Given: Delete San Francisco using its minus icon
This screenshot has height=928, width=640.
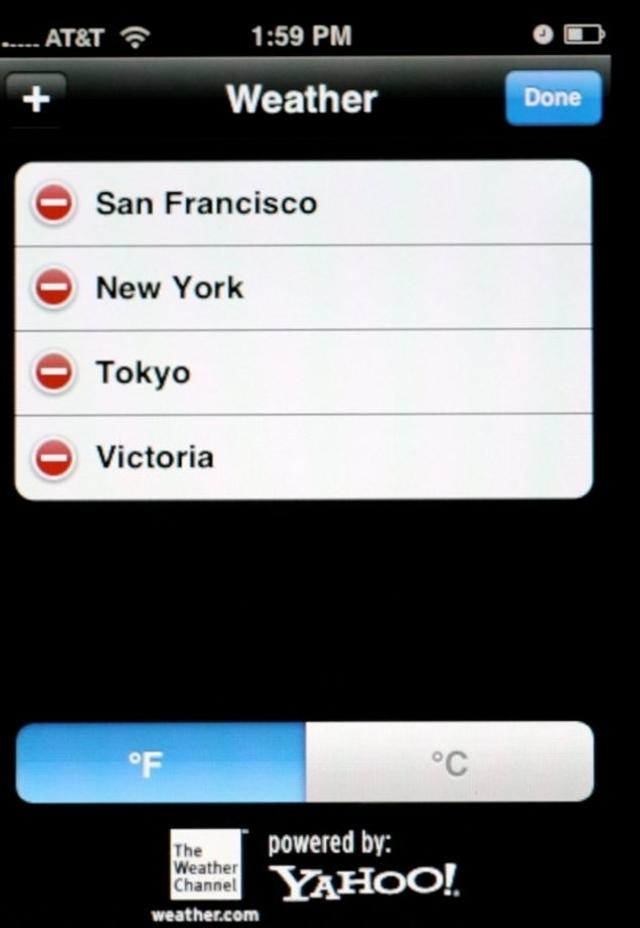Looking at the screenshot, I should (x=54, y=204).
